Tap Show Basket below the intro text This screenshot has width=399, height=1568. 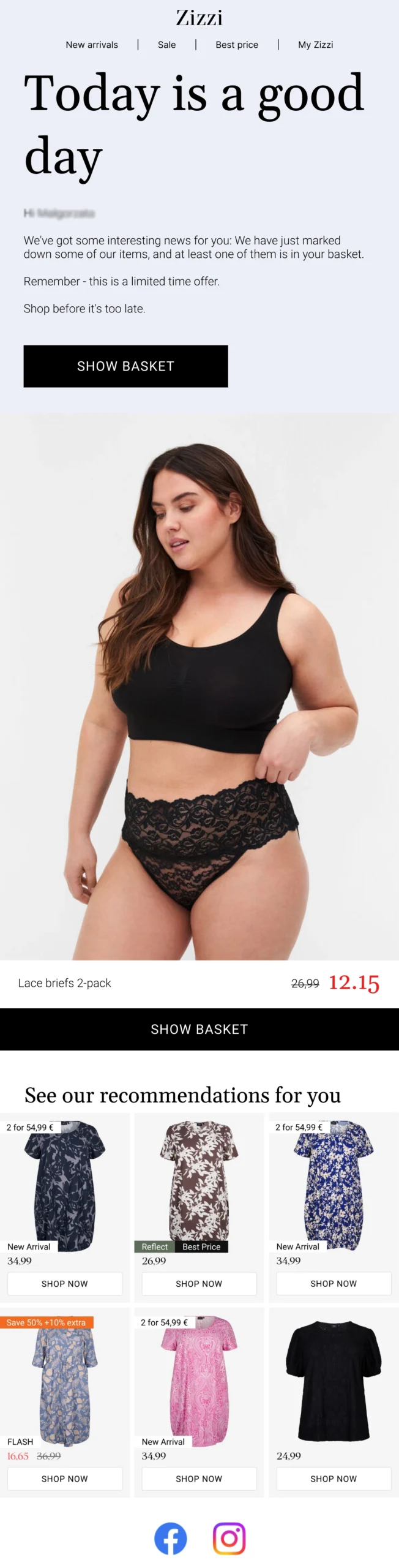click(125, 366)
